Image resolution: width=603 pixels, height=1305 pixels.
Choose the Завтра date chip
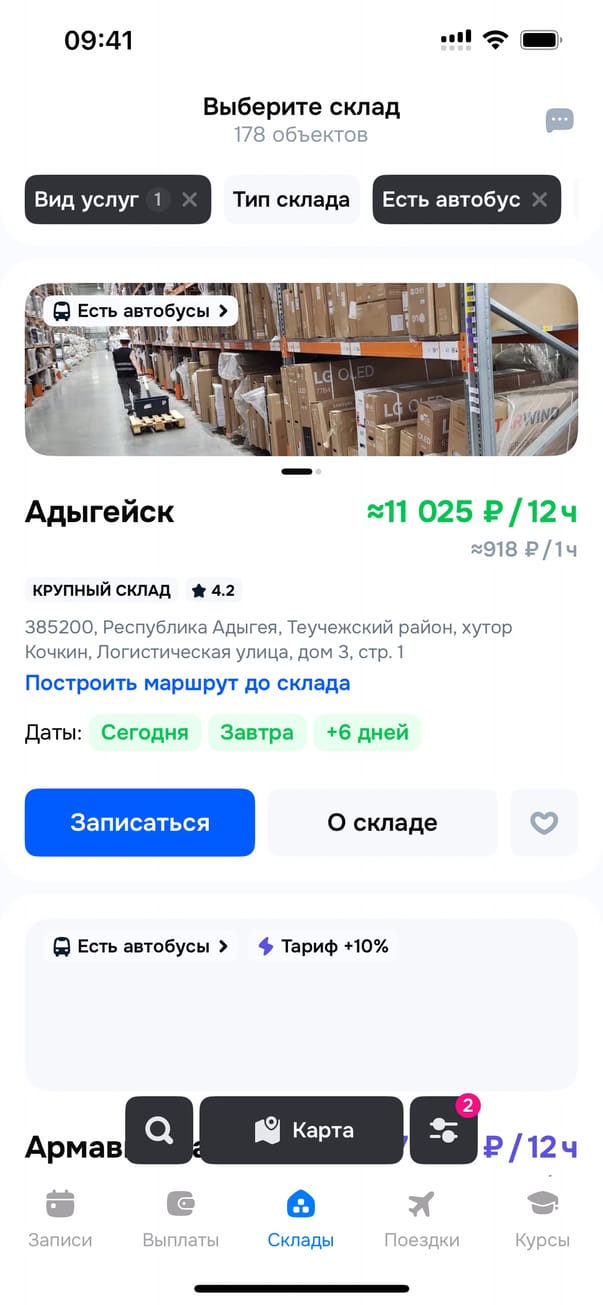coord(257,733)
